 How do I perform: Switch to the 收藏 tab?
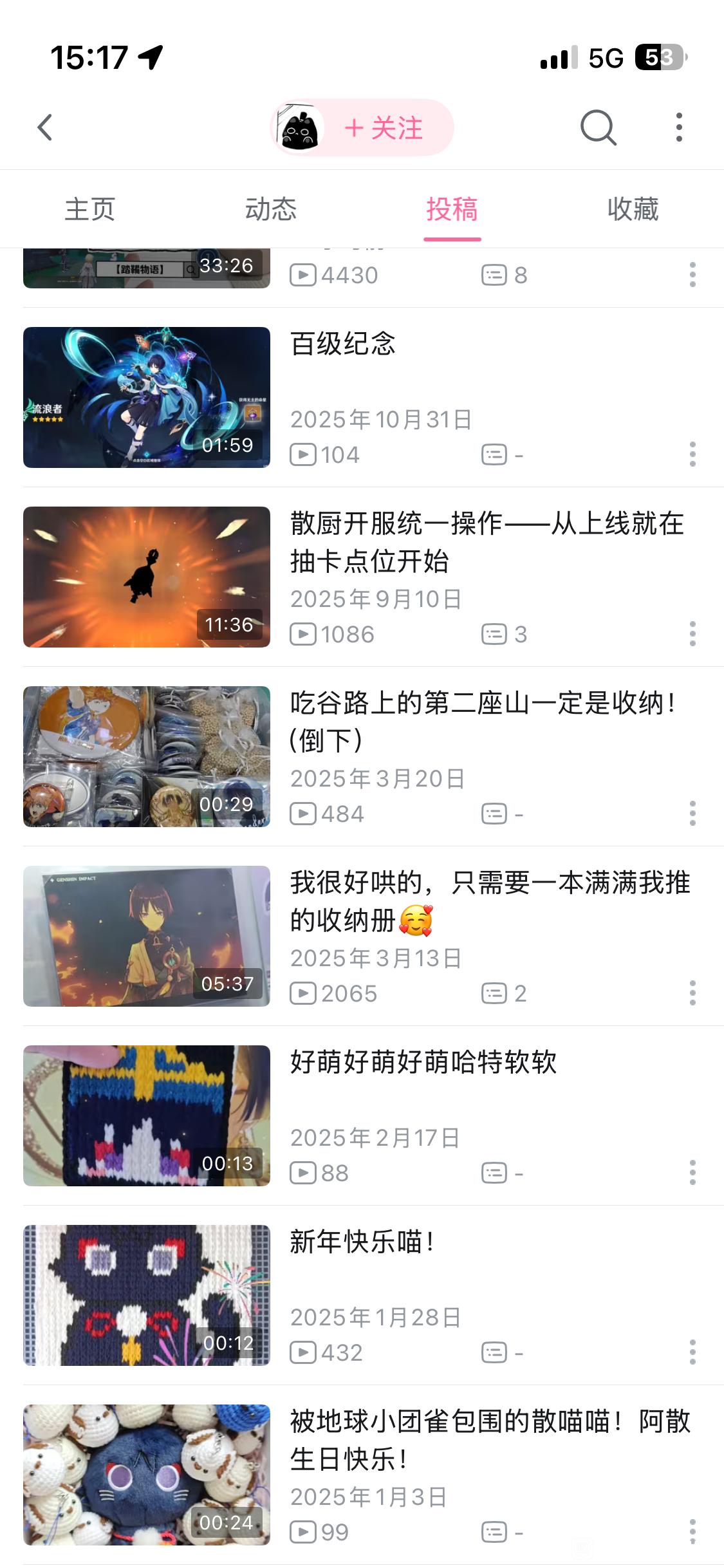[633, 209]
